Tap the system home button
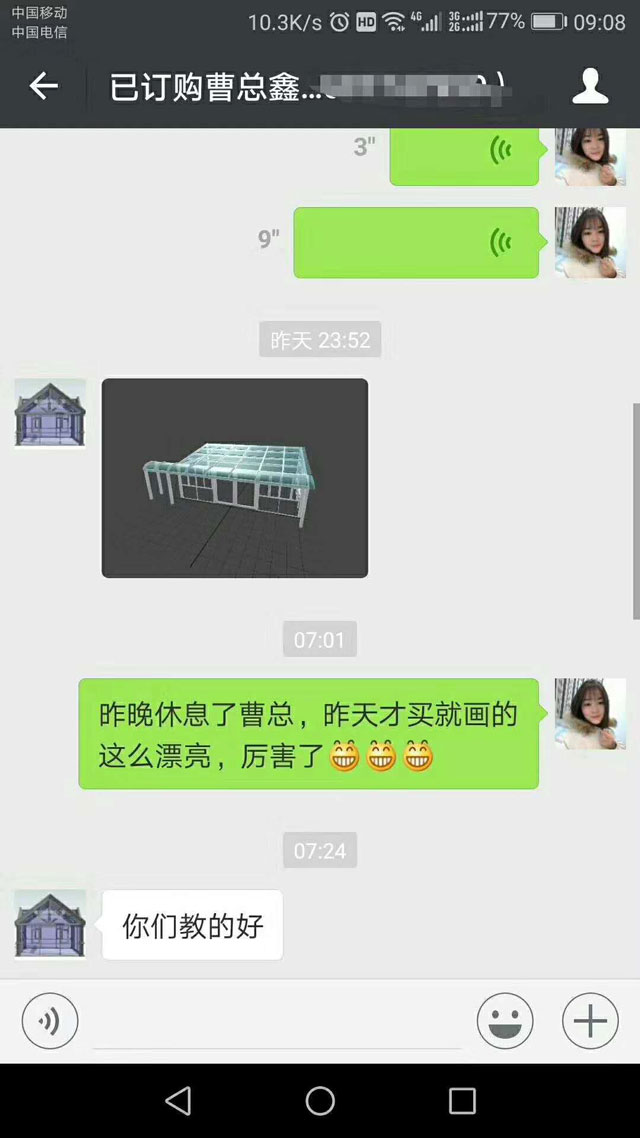Screen dimensions: 640x1138 pyautogui.click(x=320, y=1101)
